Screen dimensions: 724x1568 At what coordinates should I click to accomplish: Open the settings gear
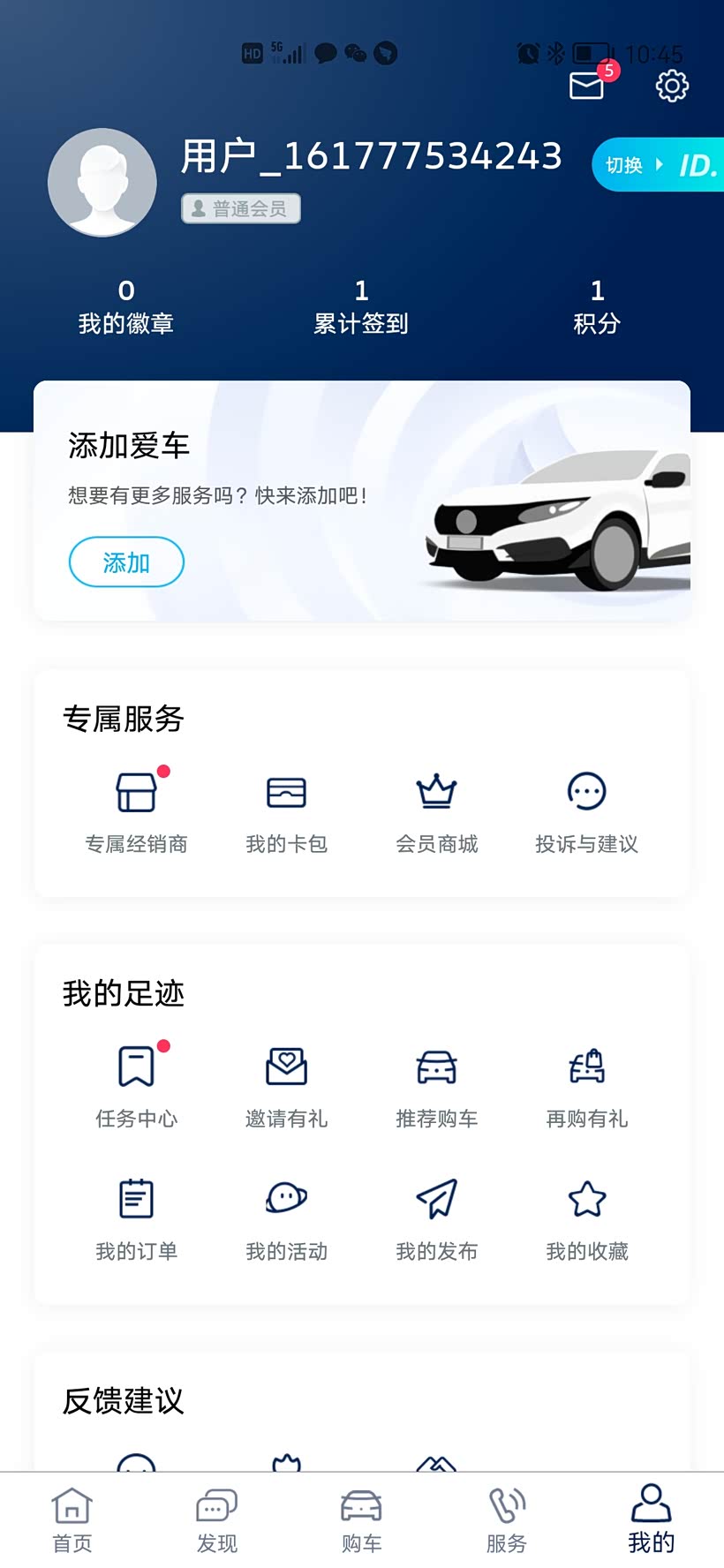point(672,86)
